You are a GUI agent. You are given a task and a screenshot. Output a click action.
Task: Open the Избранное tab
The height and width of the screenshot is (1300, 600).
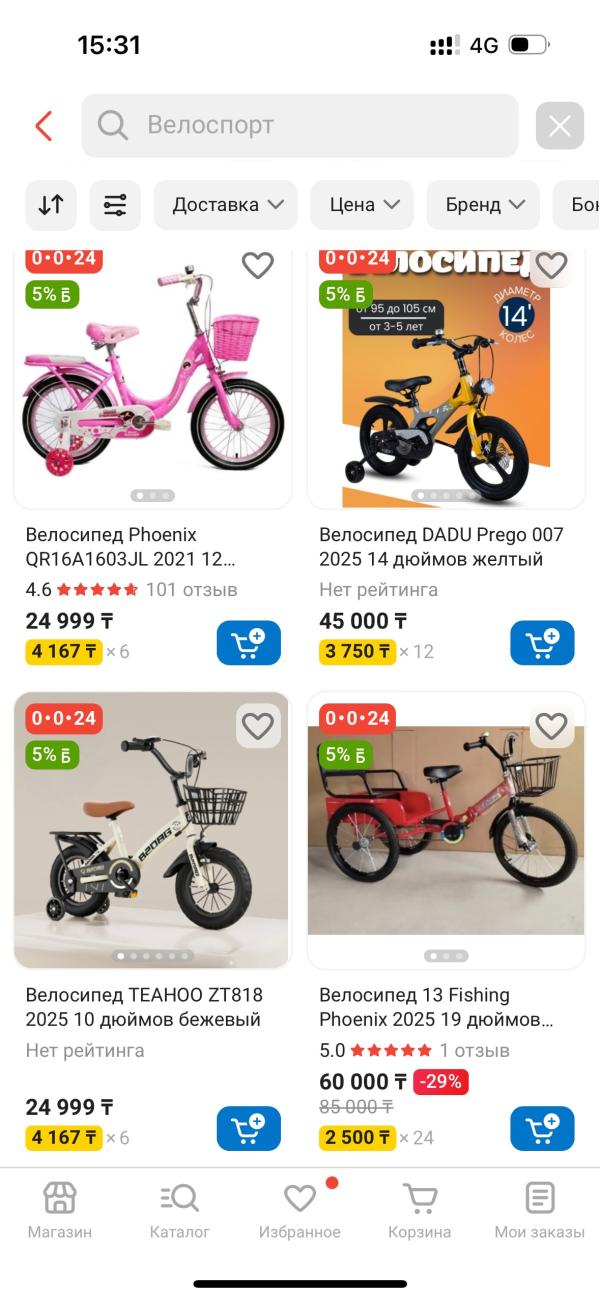point(300,1210)
